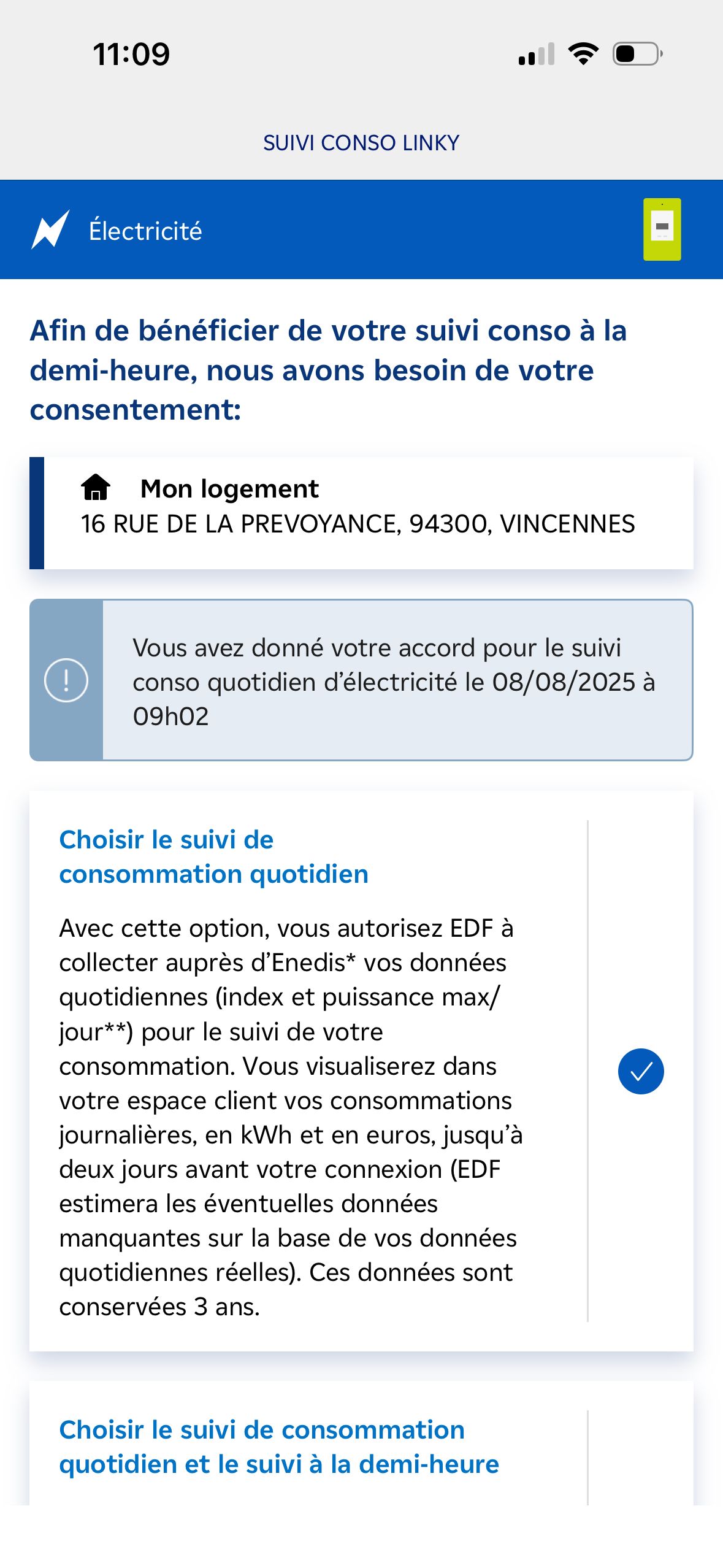Screen dimensions: 723x1568
Task: Select the daily consumption tracking option checkmark
Action: click(x=640, y=1071)
